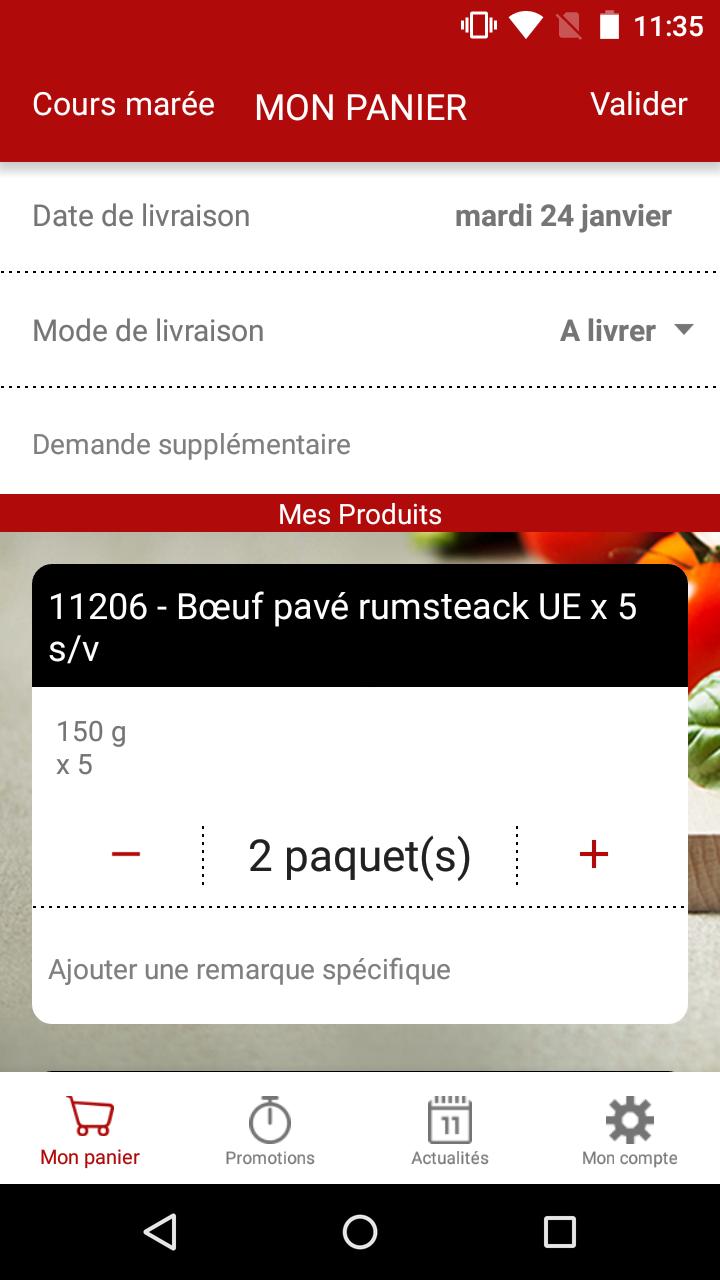This screenshot has width=720, height=1280.
Task: Open the A livrer delivery mode dropdown
Action: 628,330
